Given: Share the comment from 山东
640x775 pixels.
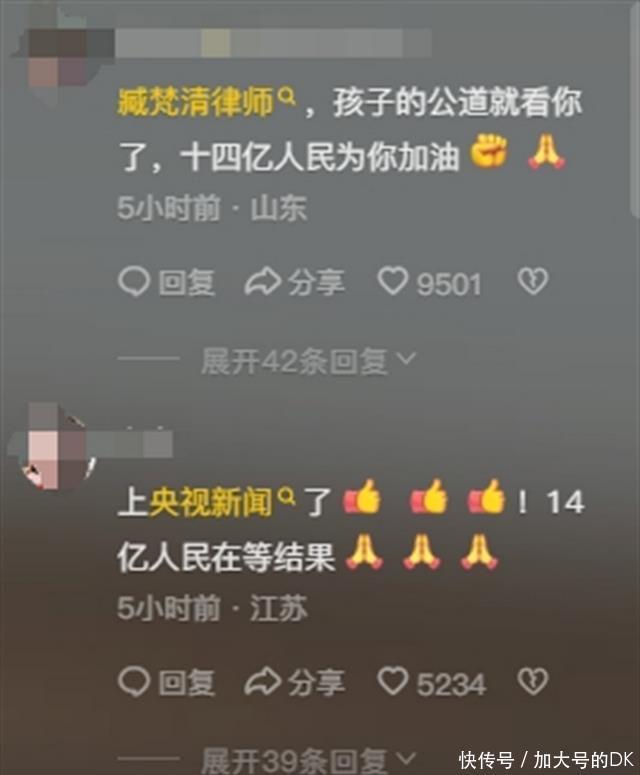Looking at the screenshot, I should [x=295, y=283].
